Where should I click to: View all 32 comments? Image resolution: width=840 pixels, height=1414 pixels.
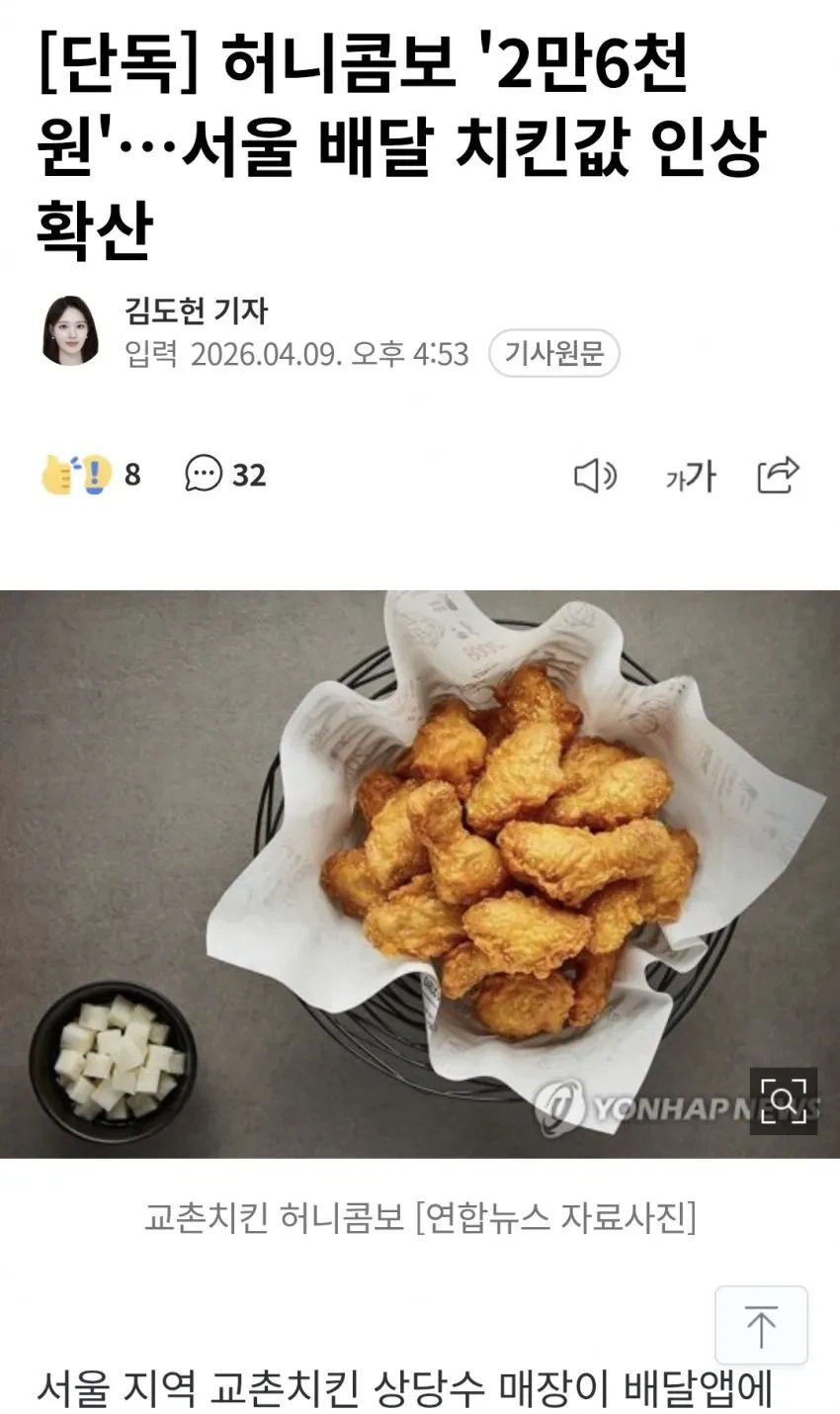pyautogui.click(x=248, y=475)
